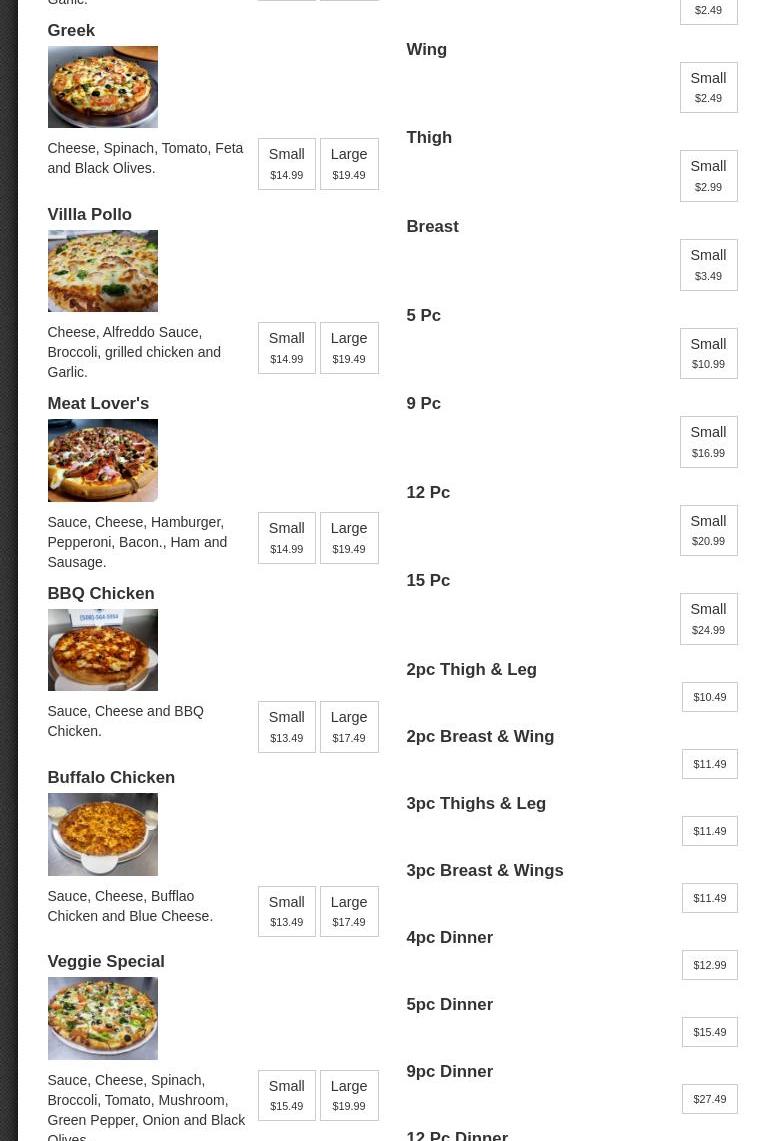Select Large Veggie Special pizza
765x1141 pixels.
point(348,1095)
